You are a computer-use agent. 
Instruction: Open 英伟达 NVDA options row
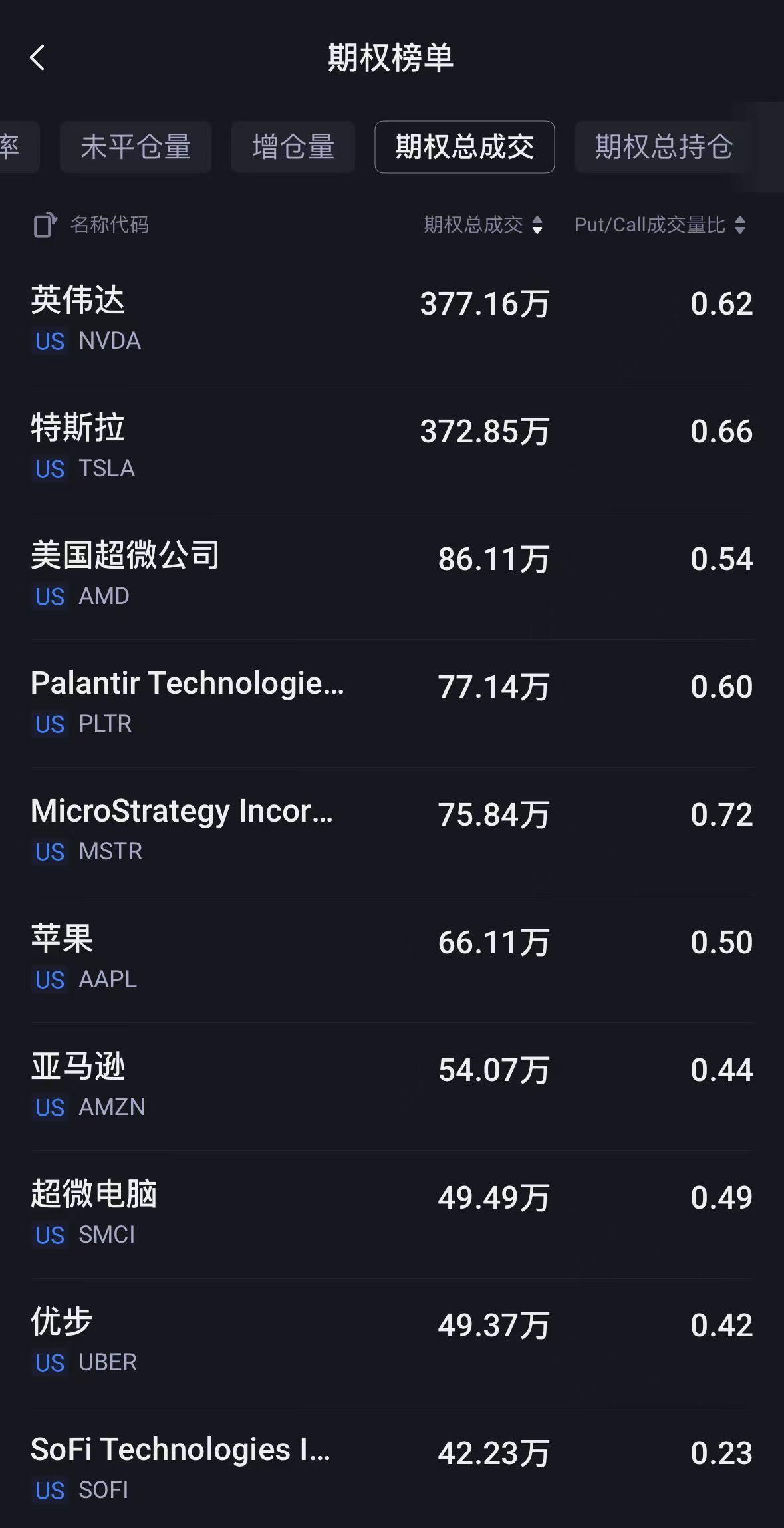(392, 320)
